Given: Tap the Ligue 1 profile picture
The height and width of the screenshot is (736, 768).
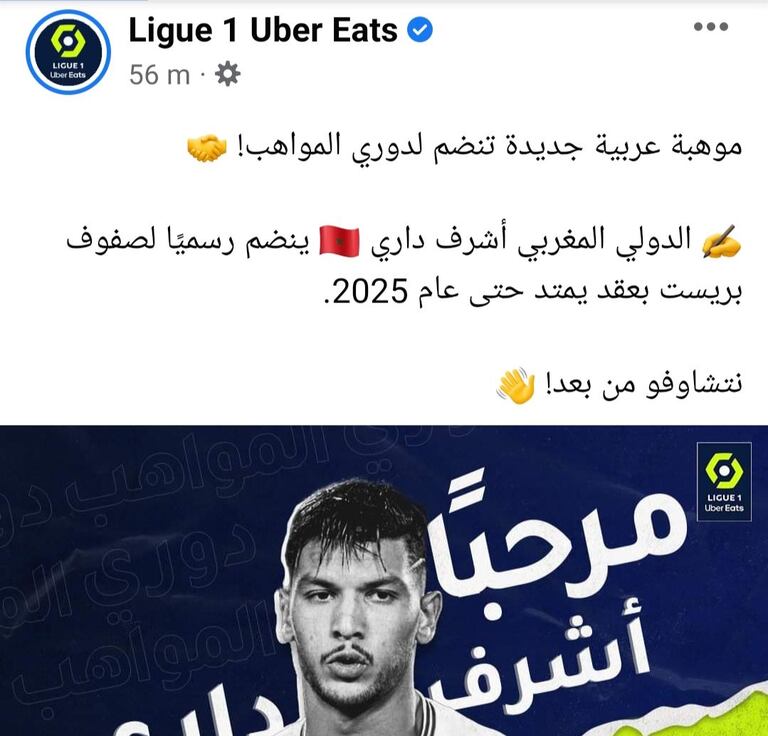Looking at the screenshot, I should [68, 53].
